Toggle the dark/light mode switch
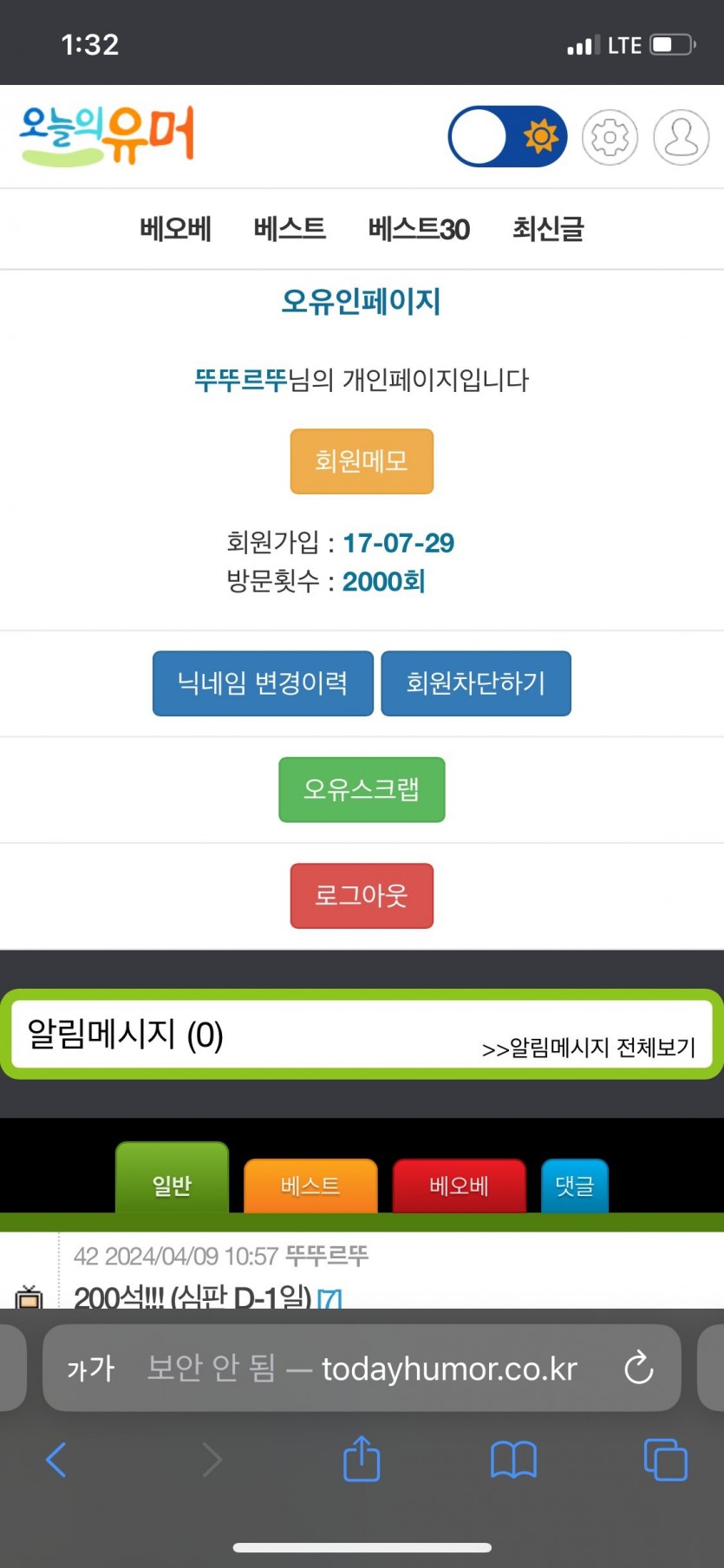The width and height of the screenshot is (724, 1568). [507, 137]
